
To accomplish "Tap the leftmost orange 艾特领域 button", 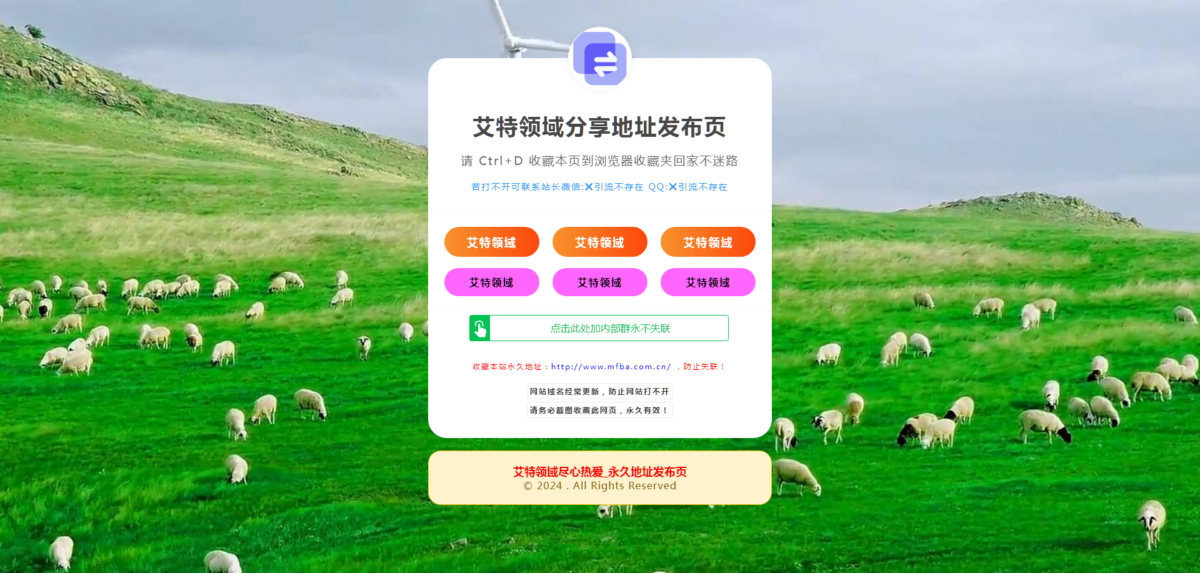I will coord(491,242).
